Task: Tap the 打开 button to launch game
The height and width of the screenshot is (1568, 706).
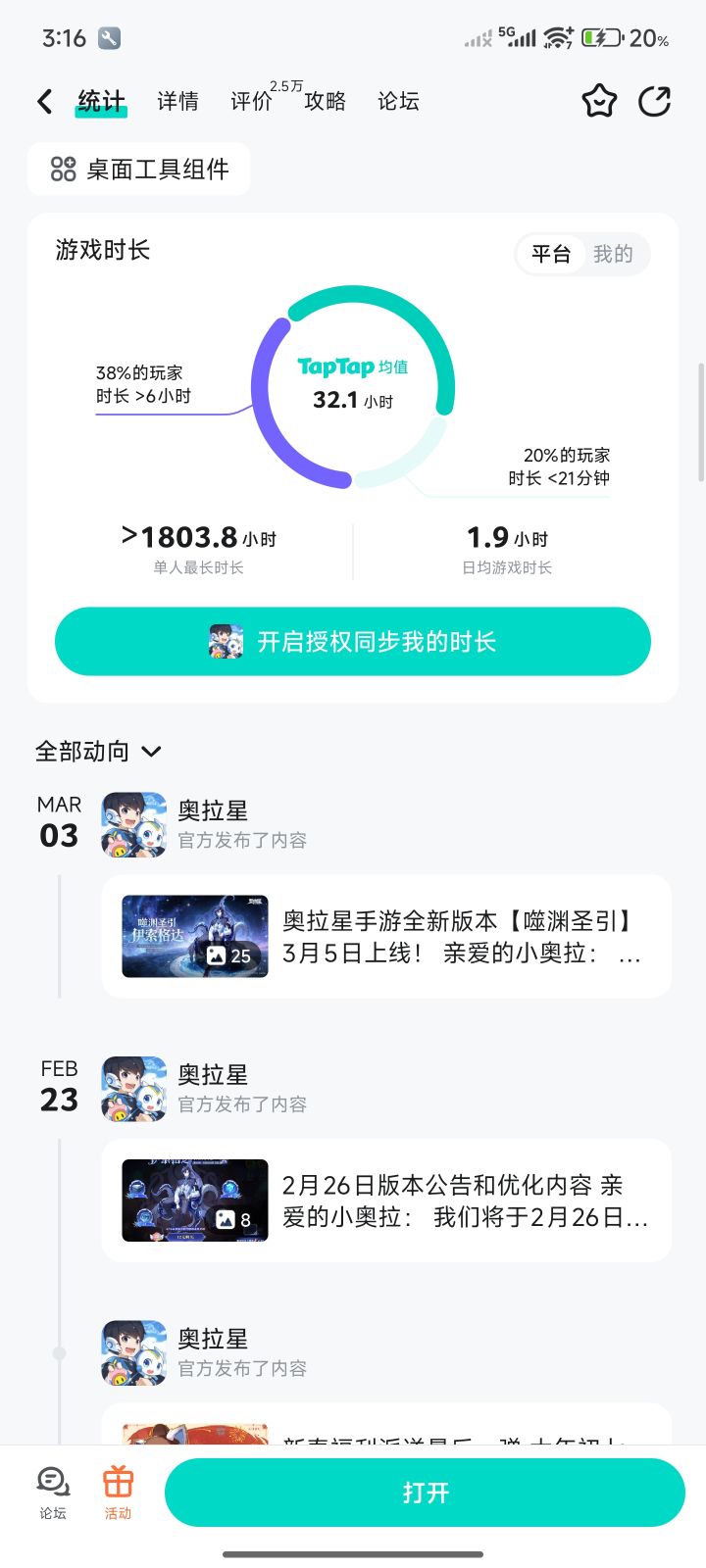Action: tap(426, 1492)
